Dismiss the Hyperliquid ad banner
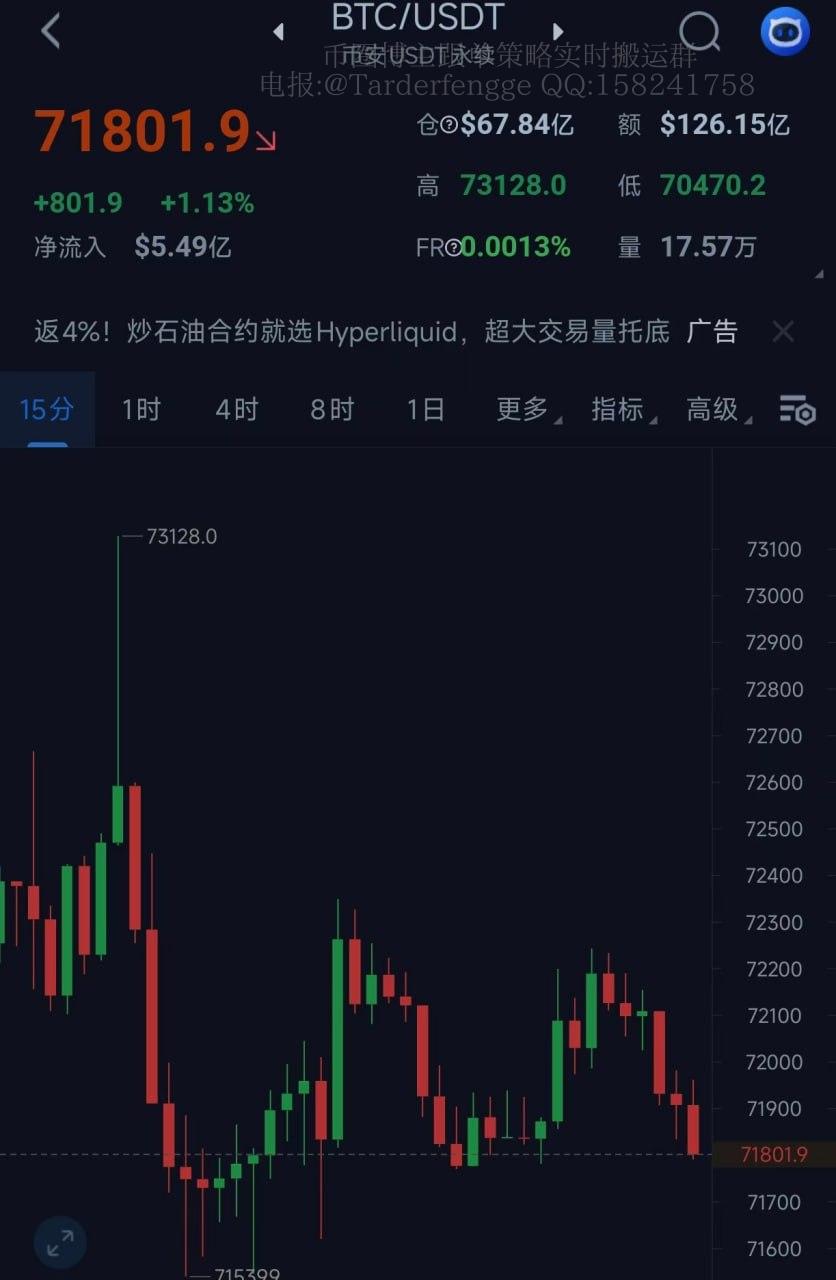The width and height of the screenshot is (836, 1280). point(783,332)
